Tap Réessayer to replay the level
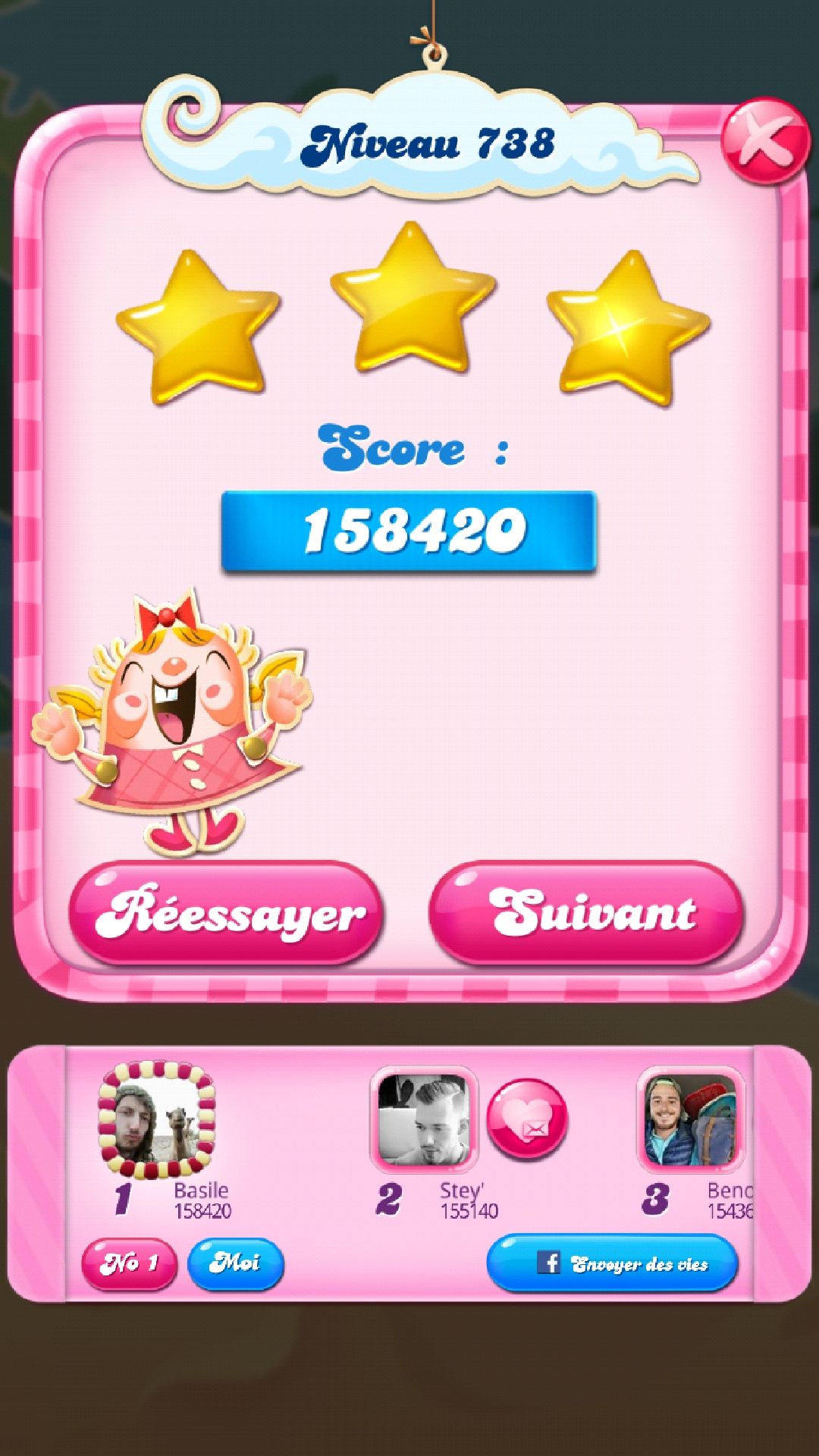The width and height of the screenshot is (819, 1456). pos(226,913)
